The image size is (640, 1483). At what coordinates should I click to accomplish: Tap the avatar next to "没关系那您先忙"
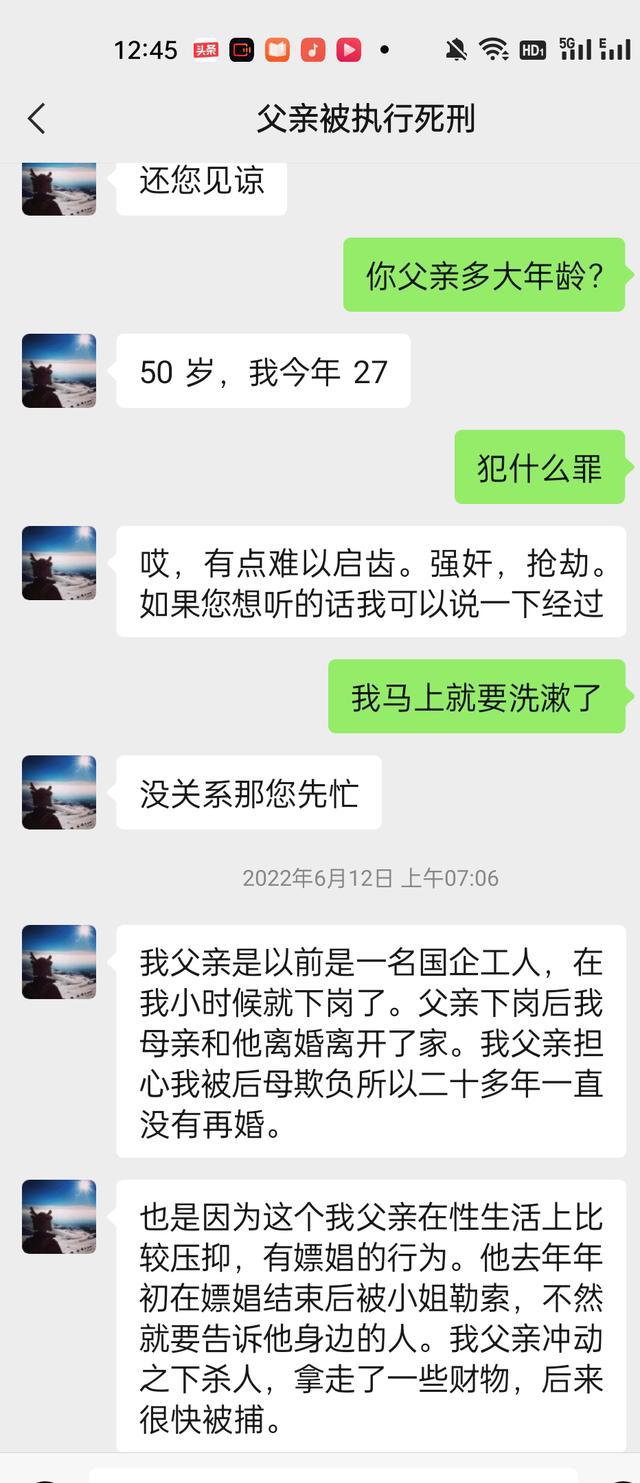pos(59,792)
